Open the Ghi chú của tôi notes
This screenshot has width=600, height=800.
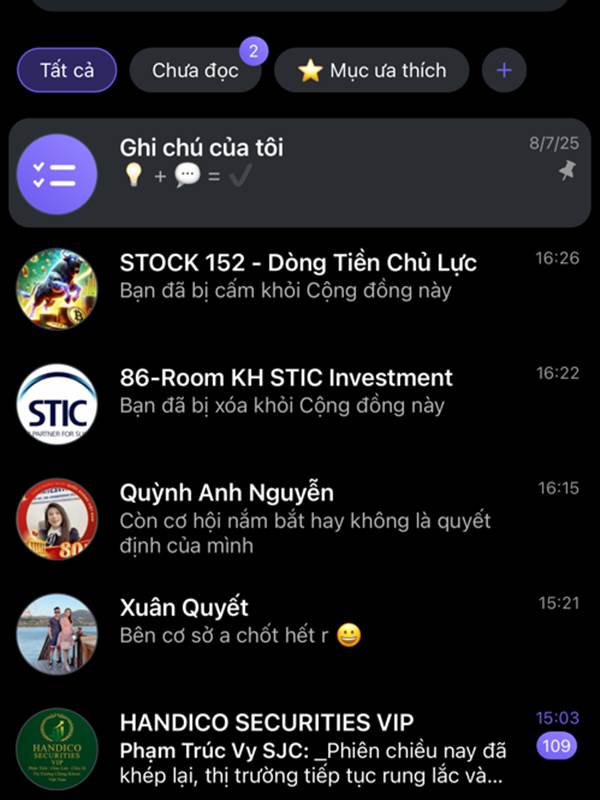point(300,173)
